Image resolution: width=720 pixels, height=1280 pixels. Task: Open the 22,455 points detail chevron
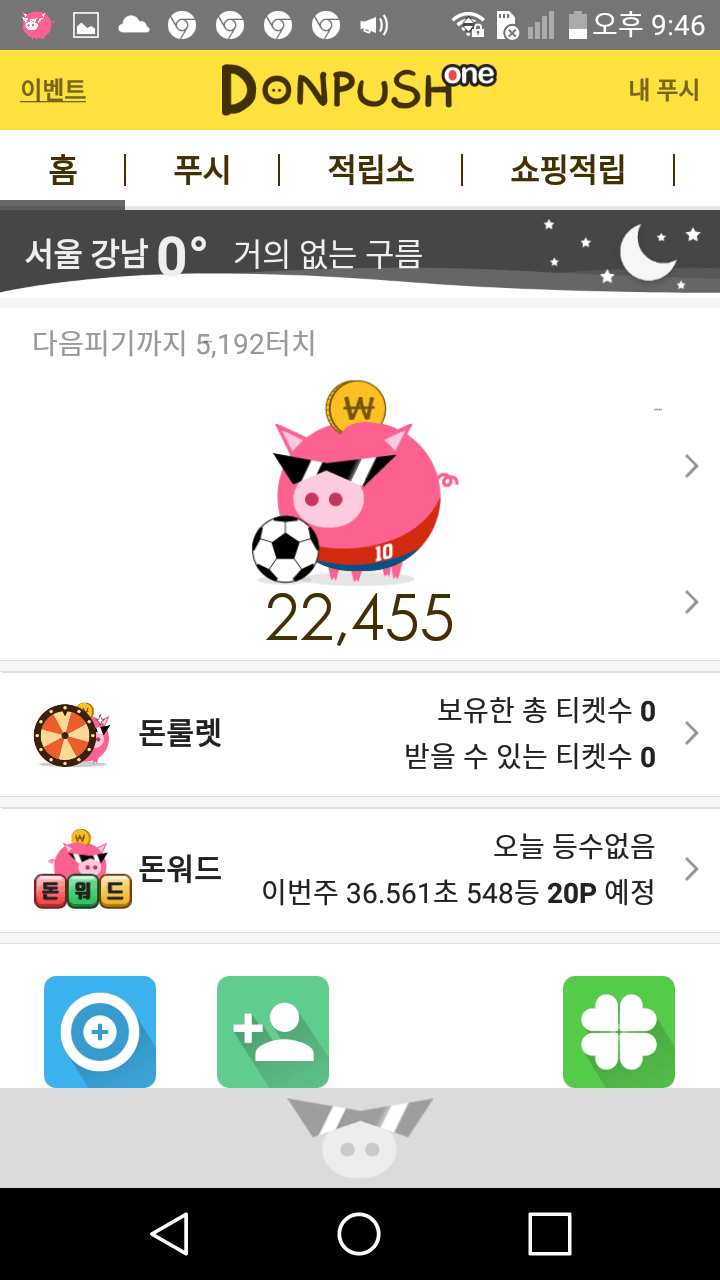tap(691, 601)
